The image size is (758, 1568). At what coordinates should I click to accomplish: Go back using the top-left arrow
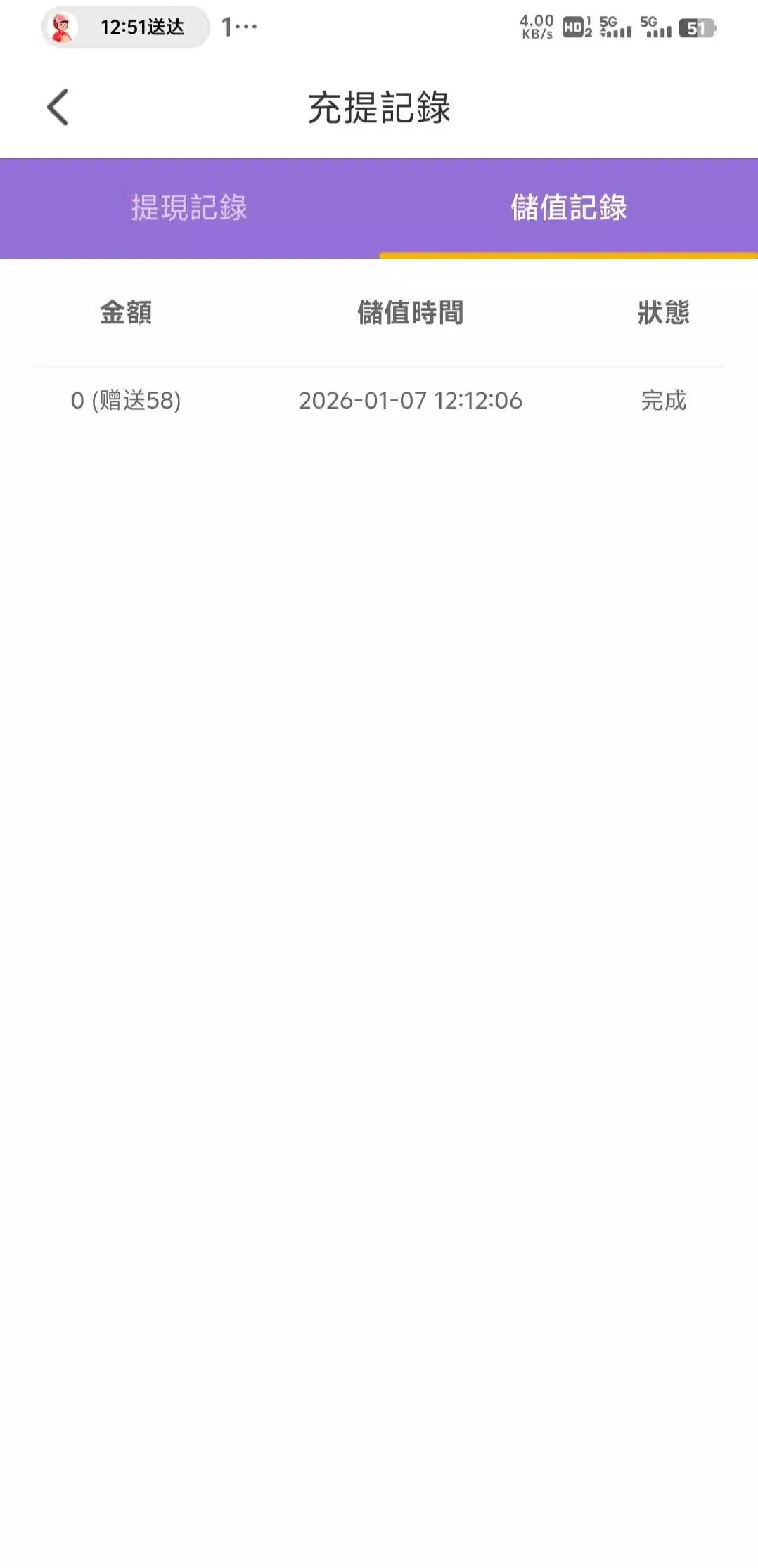point(58,108)
